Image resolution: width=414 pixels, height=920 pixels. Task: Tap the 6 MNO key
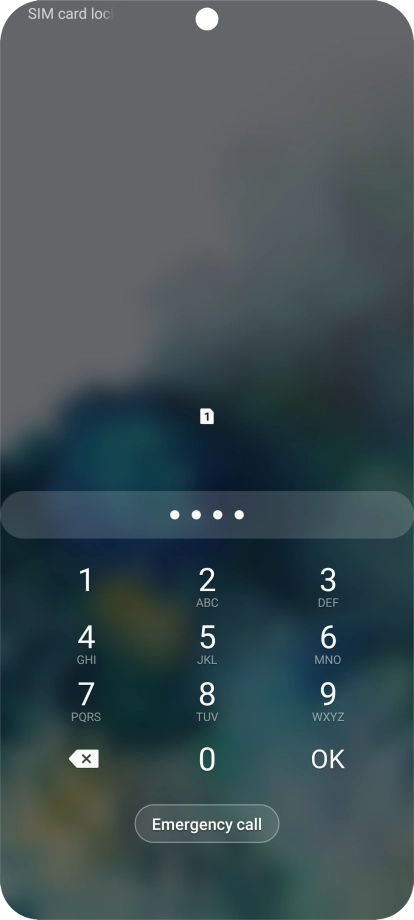click(328, 644)
